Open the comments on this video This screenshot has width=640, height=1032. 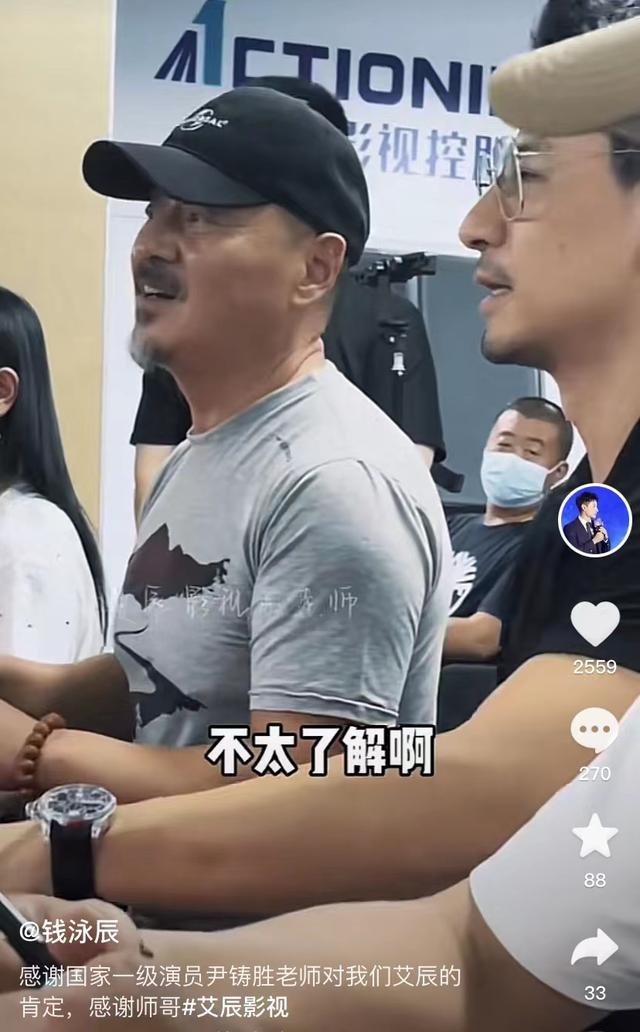click(x=595, y=730)
